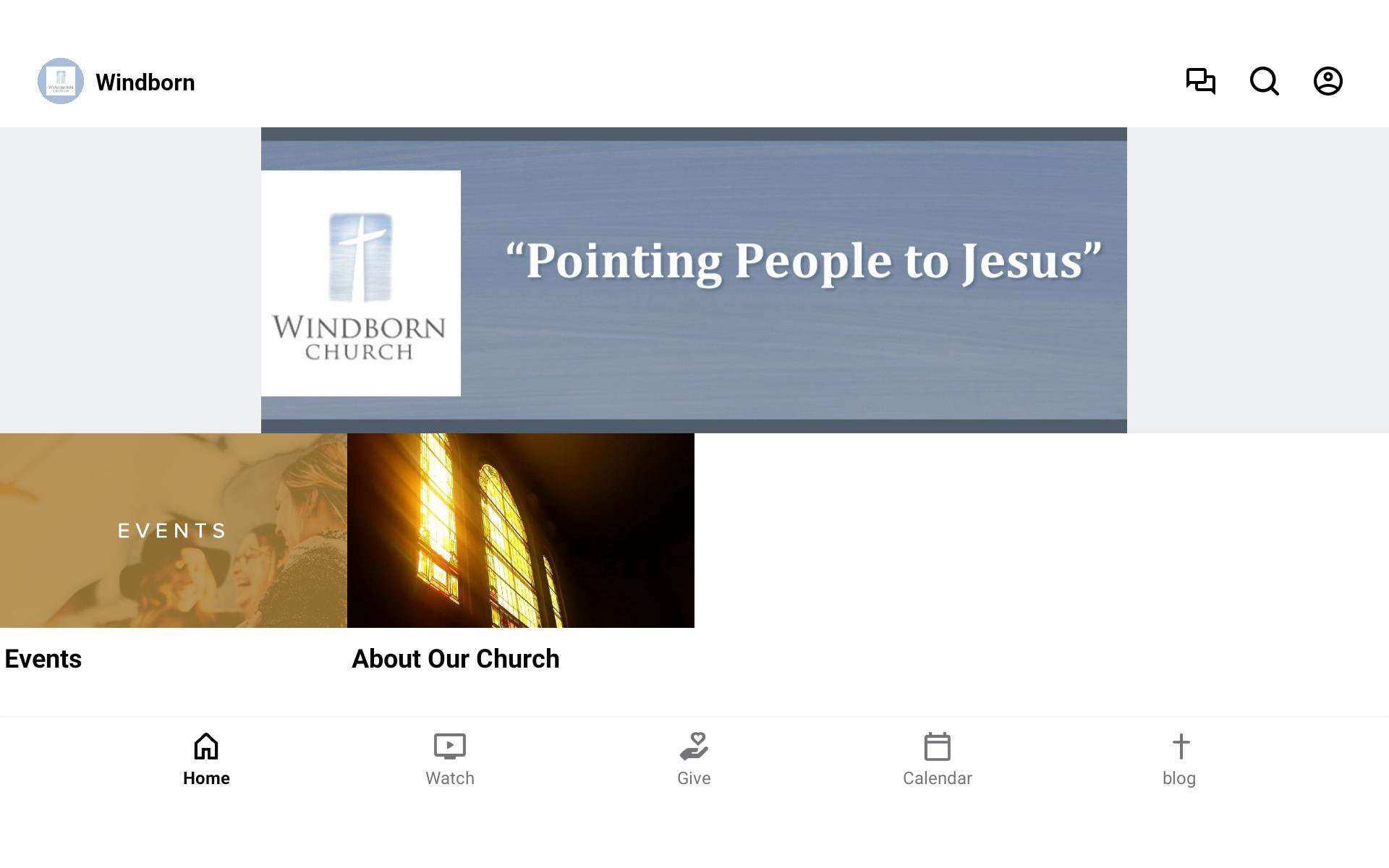Open the messages chat icon

[1200, 81]
